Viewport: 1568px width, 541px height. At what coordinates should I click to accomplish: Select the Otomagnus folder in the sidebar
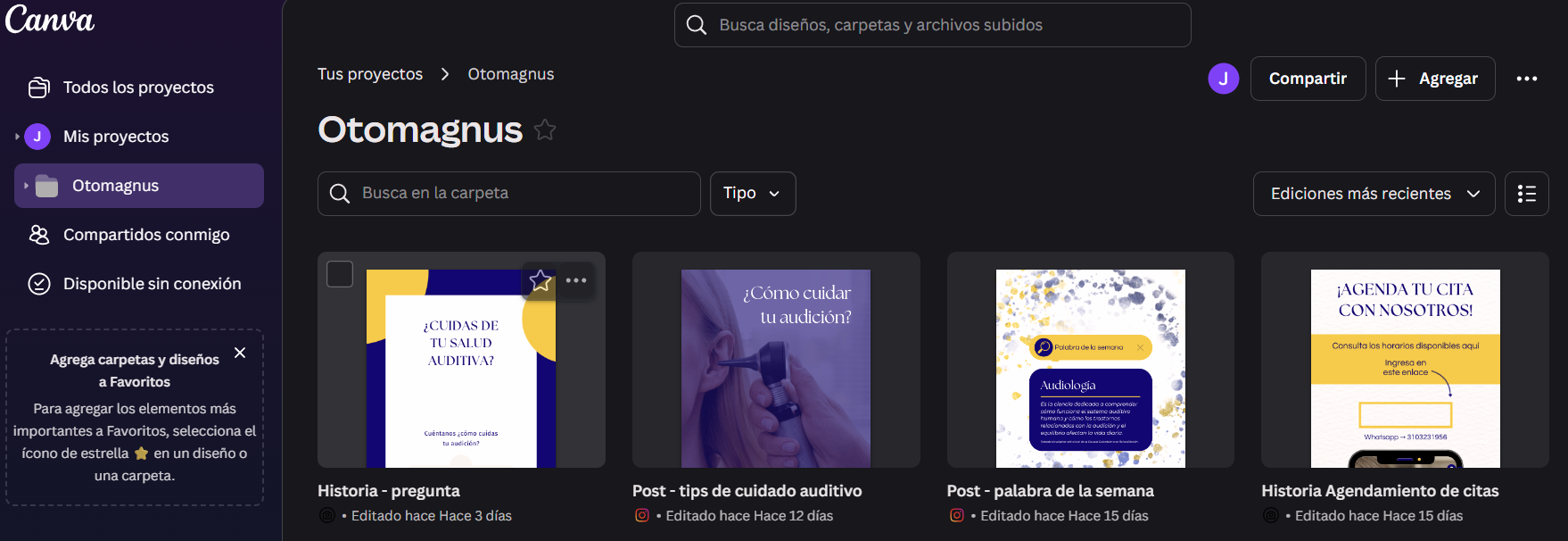(x=116, y=186)
